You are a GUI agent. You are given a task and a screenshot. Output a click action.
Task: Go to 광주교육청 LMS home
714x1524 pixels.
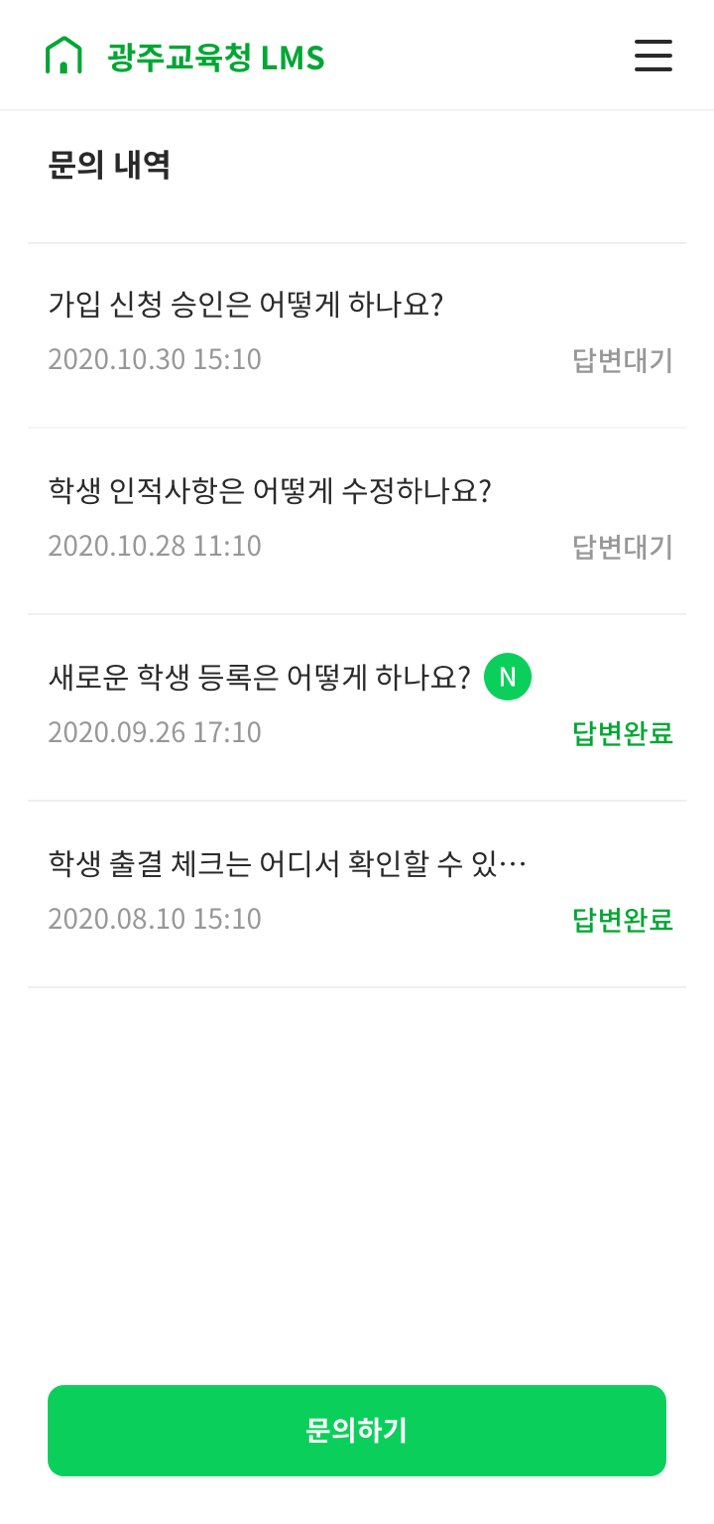coord(185,56)
